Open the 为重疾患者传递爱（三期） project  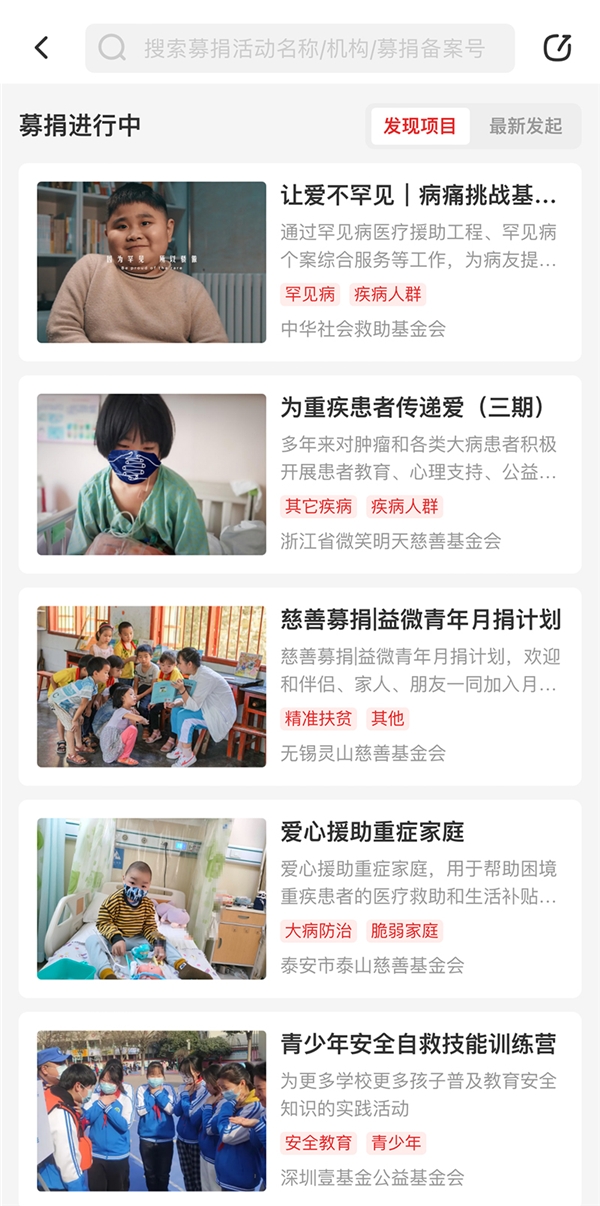click(300, 474)
